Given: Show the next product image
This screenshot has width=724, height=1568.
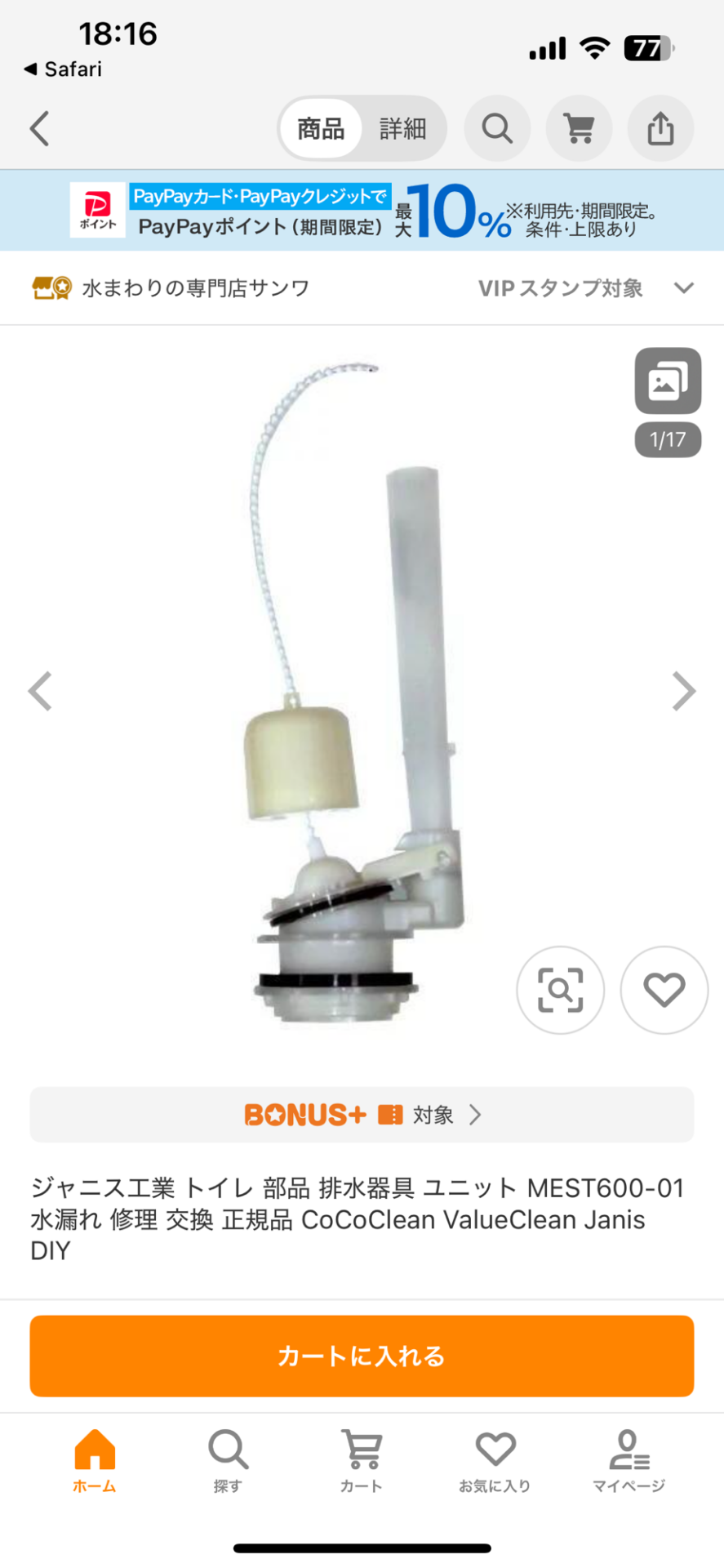Looking at the screenshot, I should (683, 692).
